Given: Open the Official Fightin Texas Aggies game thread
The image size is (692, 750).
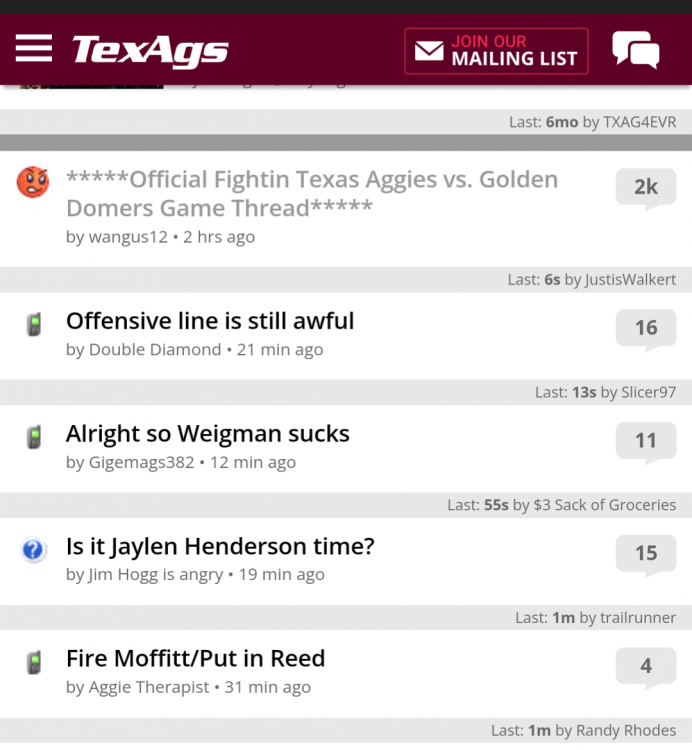Looking at the screenshot, I should click(311, 194).
